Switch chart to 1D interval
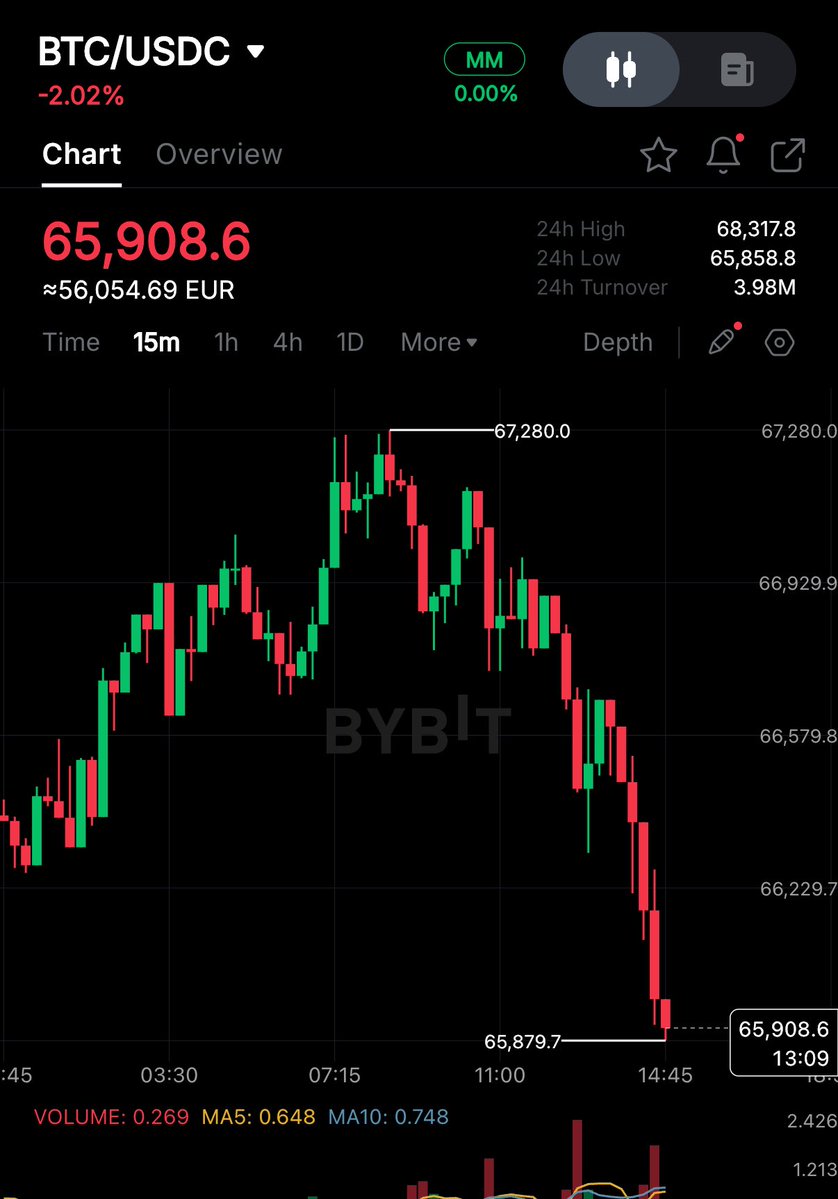The height and width of the screenshot is (1199, 838). (x=349, y=342)
